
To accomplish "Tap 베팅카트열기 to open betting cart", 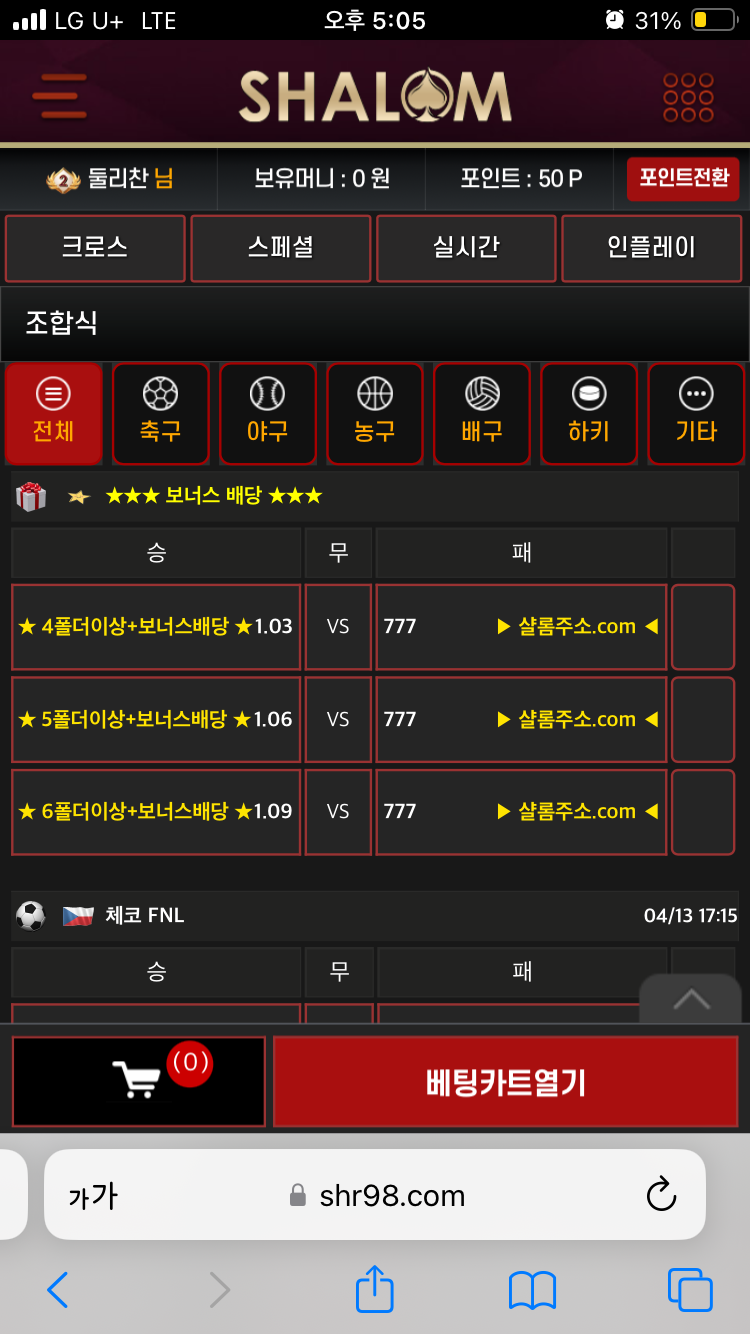I will [505, 1082].
